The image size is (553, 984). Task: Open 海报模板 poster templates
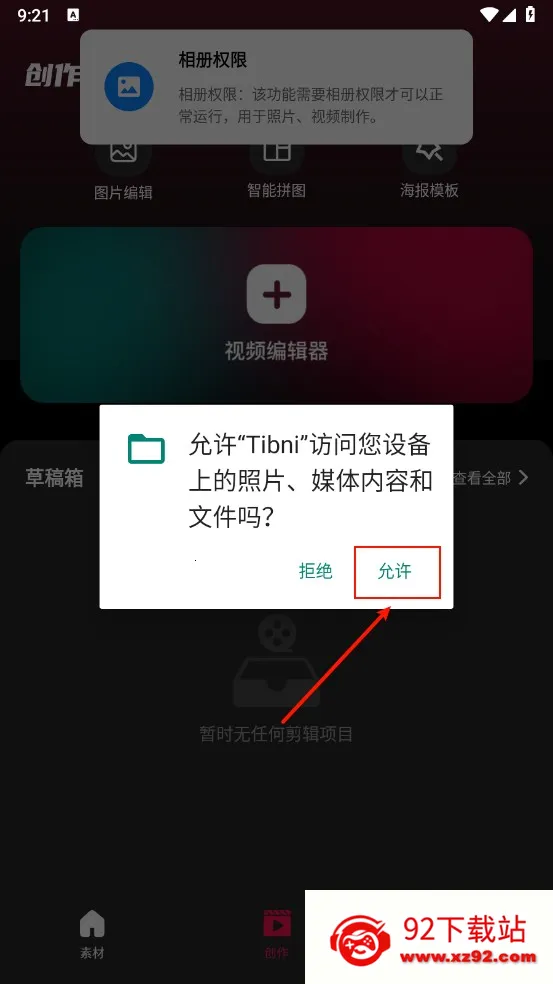pyautogui.click(x=429, y=171)
